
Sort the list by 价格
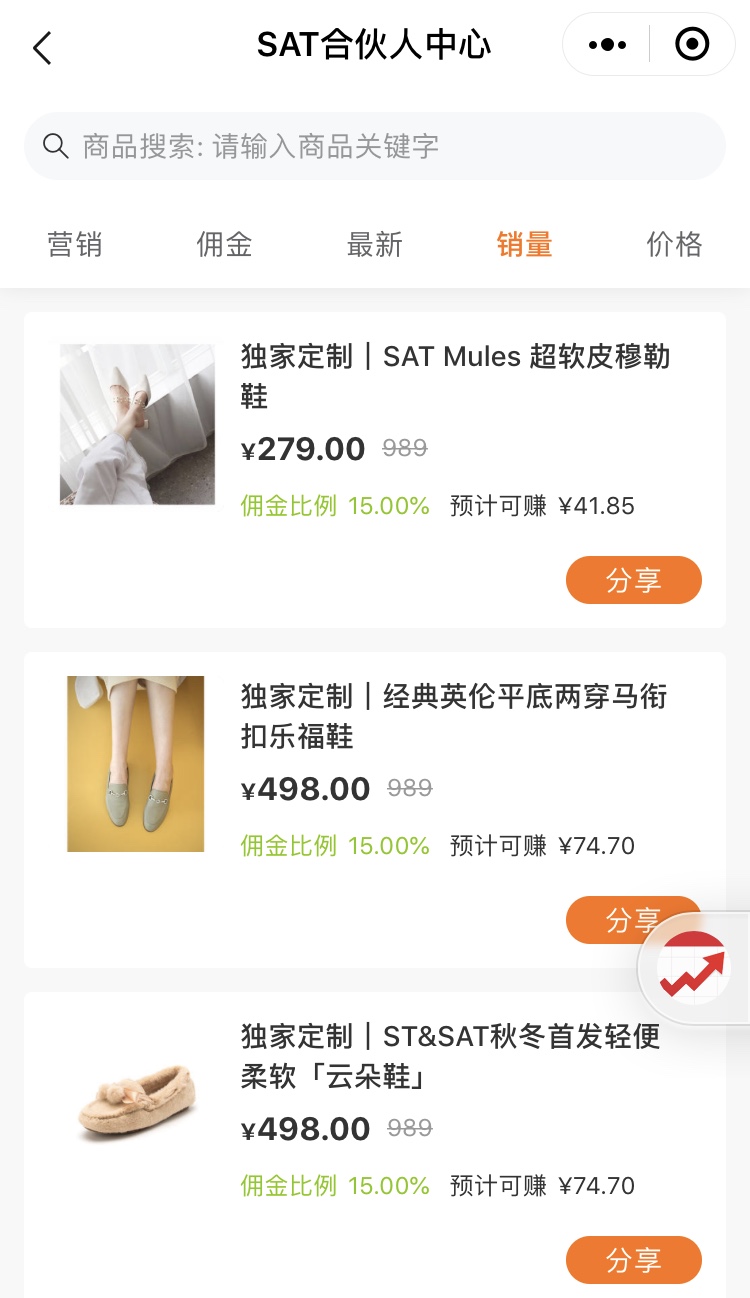(x=674, y=245)
